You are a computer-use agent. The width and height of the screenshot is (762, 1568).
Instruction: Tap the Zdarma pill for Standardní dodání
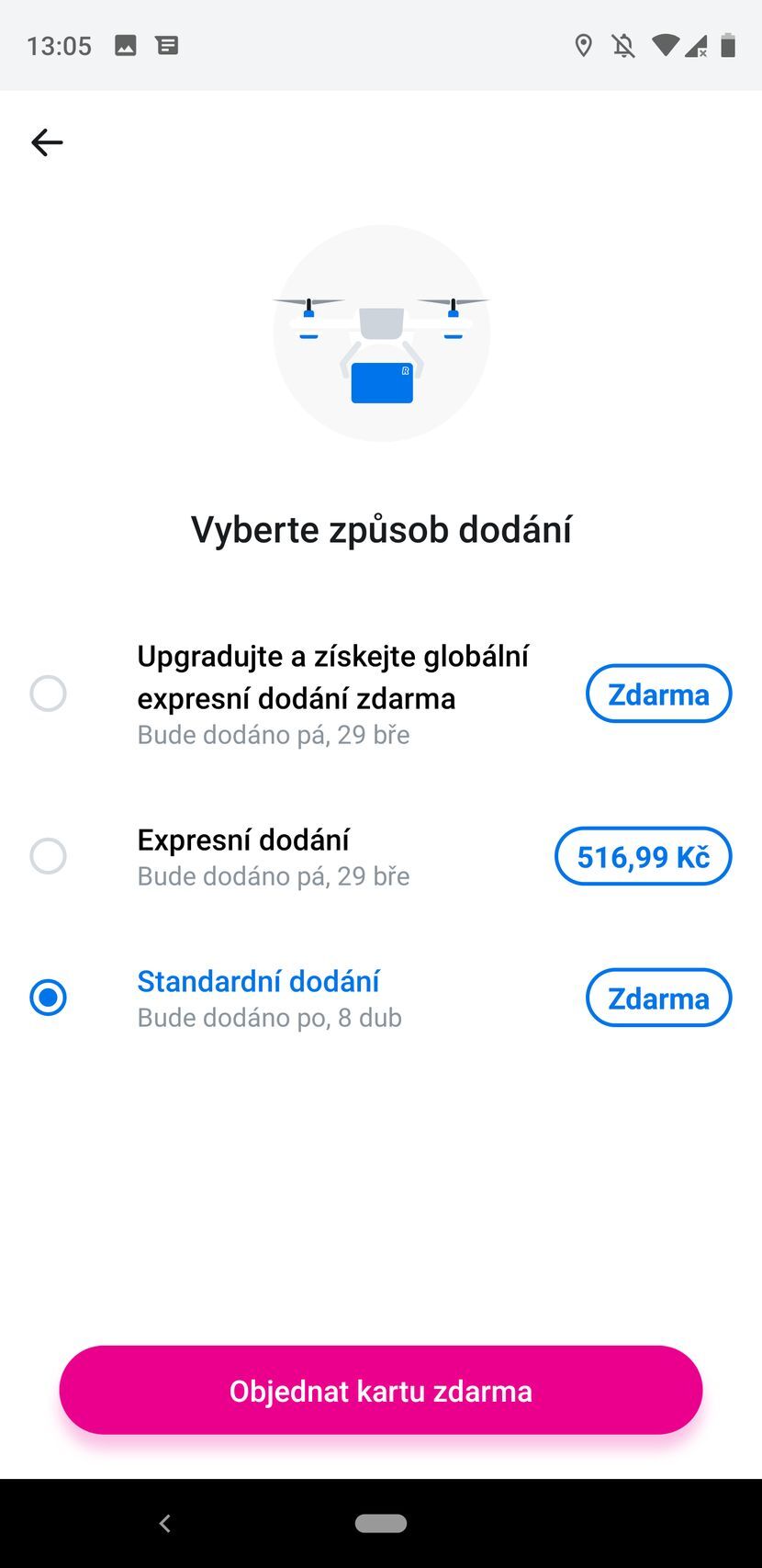[658, 998]
